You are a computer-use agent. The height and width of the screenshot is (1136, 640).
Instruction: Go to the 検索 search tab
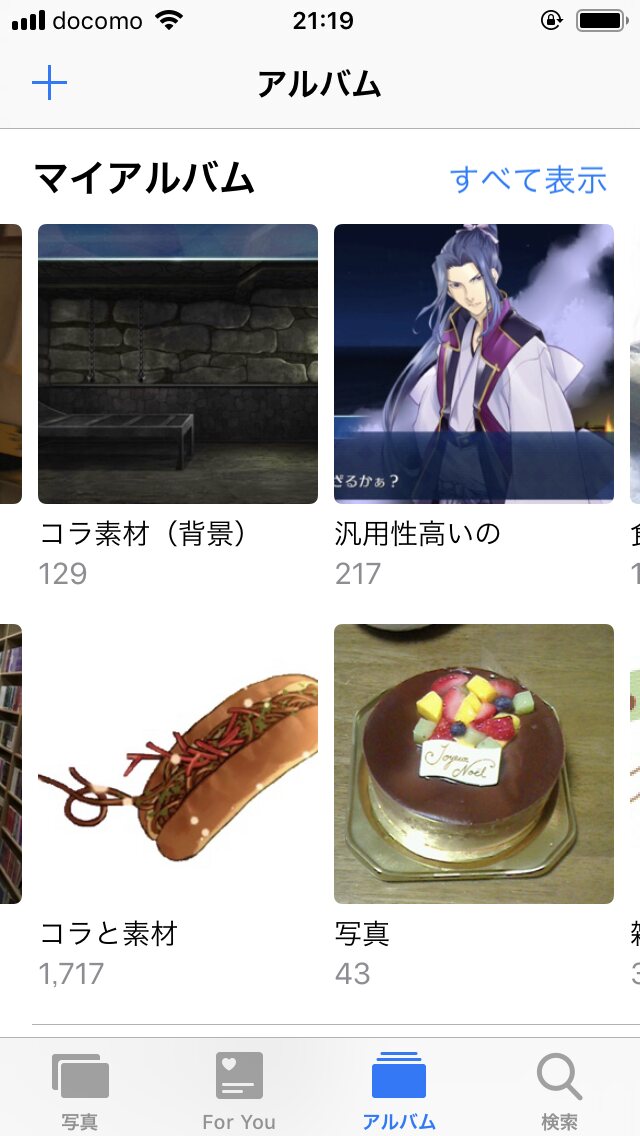pos(559,1090)
